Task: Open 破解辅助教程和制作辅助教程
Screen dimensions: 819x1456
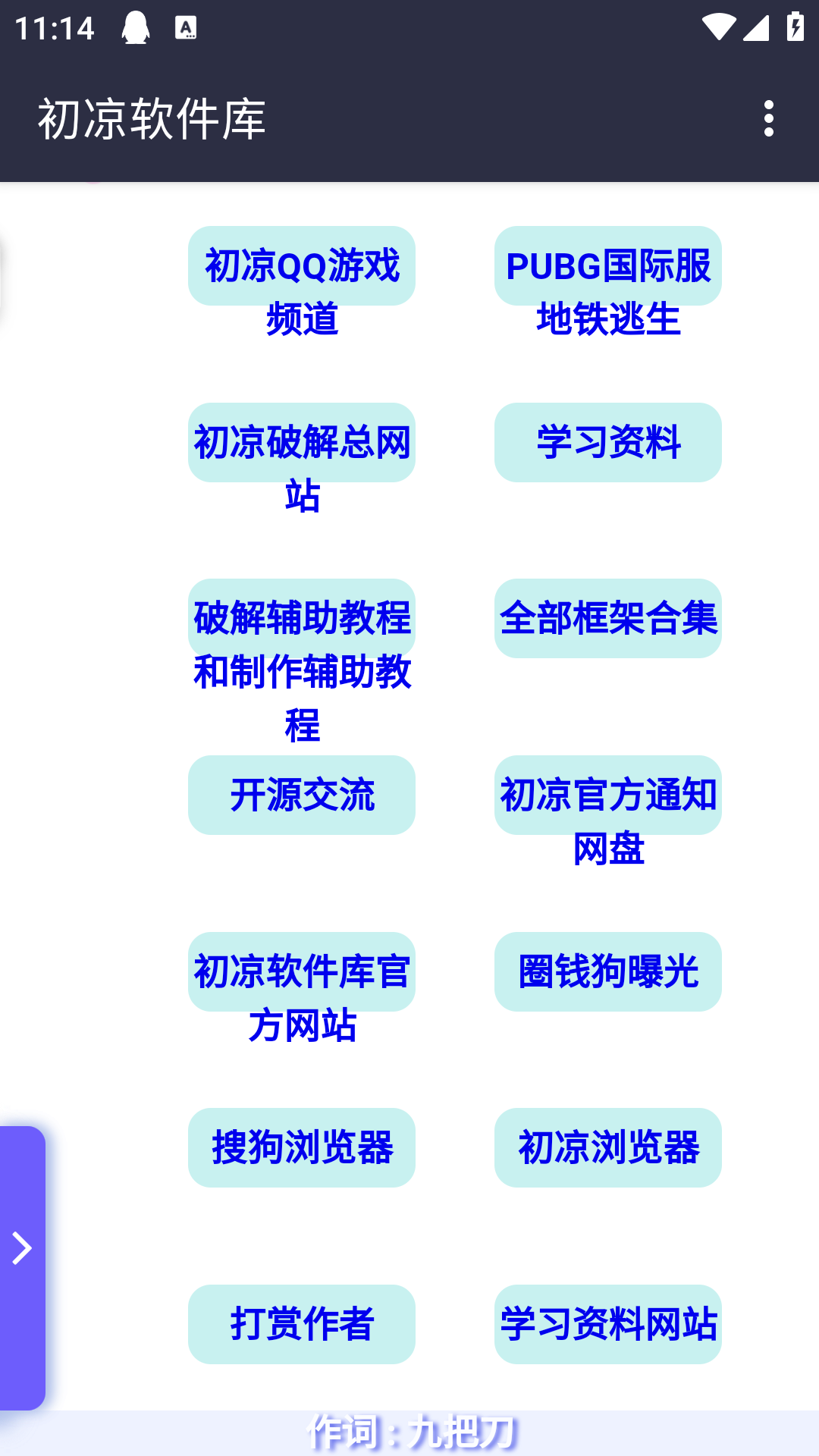Action: click(302, 619)
